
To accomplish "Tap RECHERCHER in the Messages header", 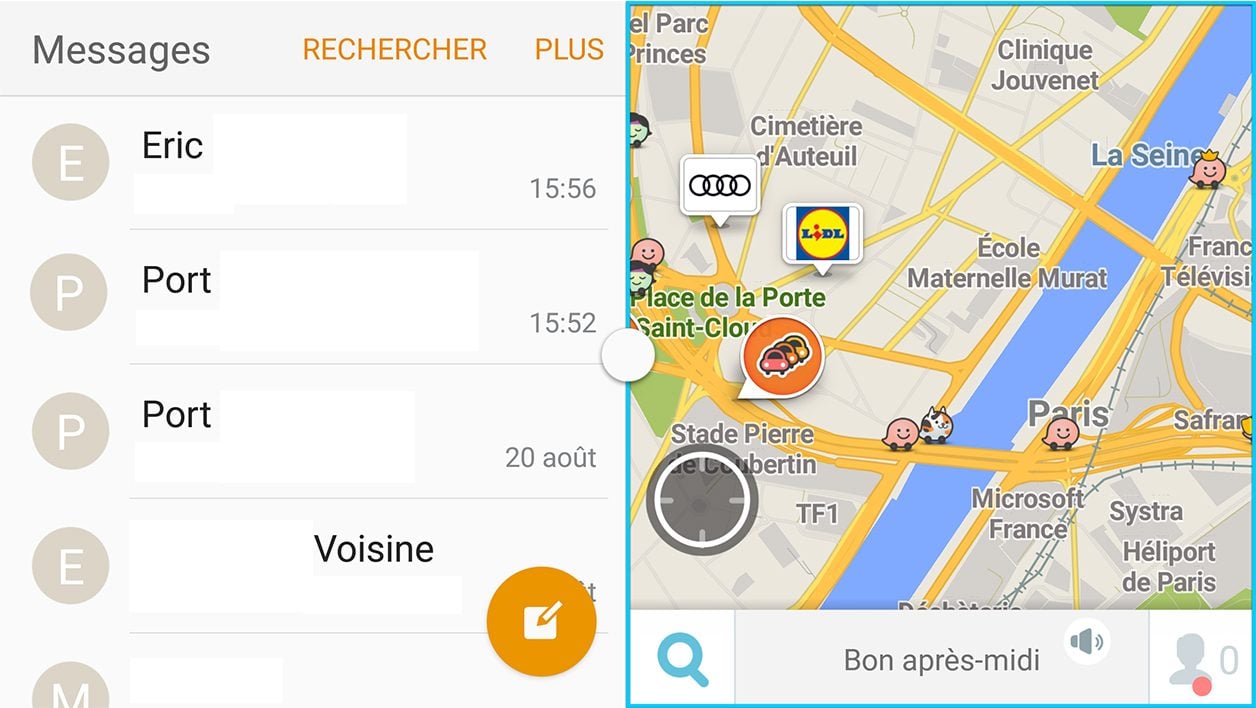I will (x=394, y=50).
